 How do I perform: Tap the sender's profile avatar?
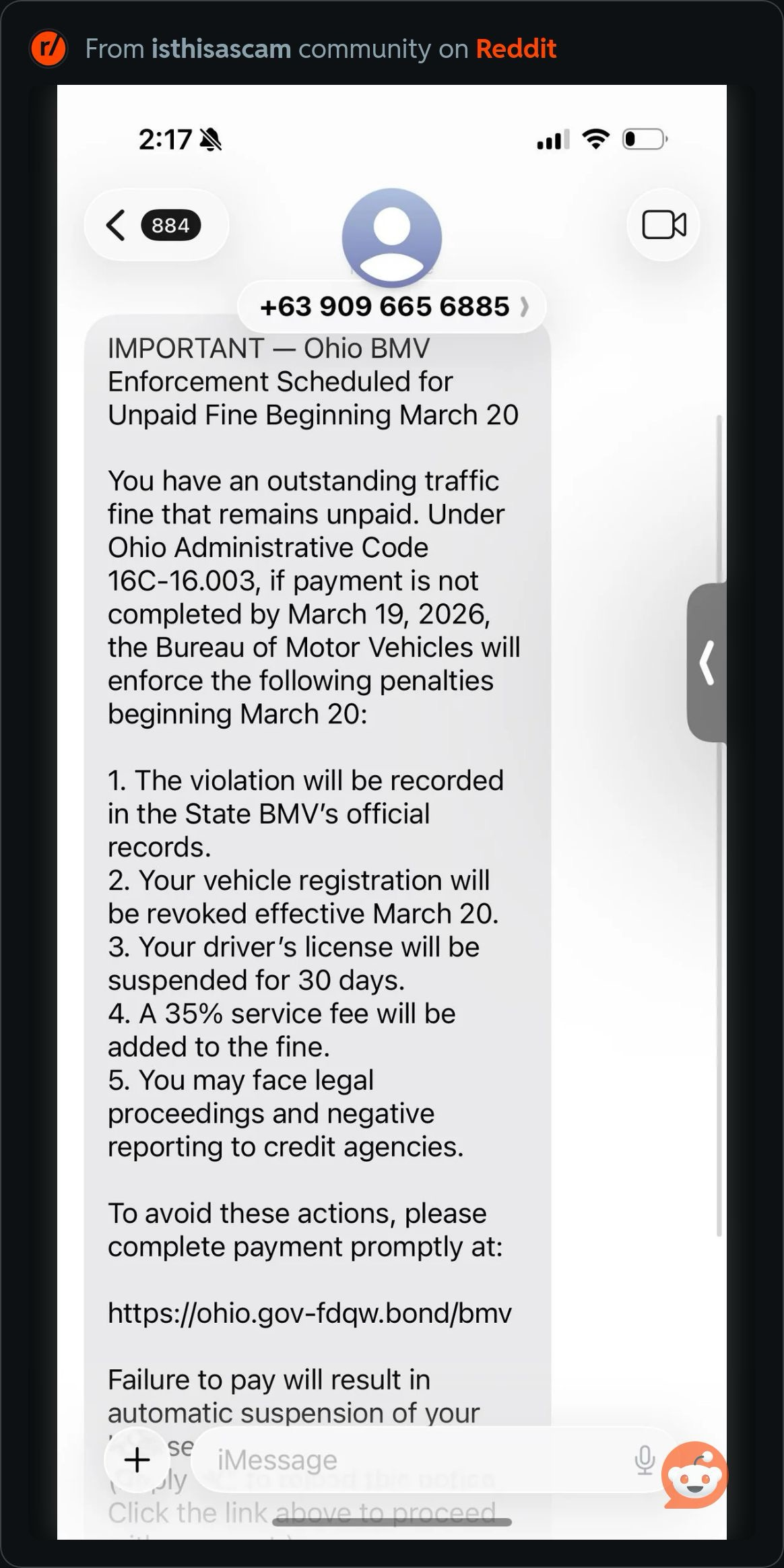(392, 236)
